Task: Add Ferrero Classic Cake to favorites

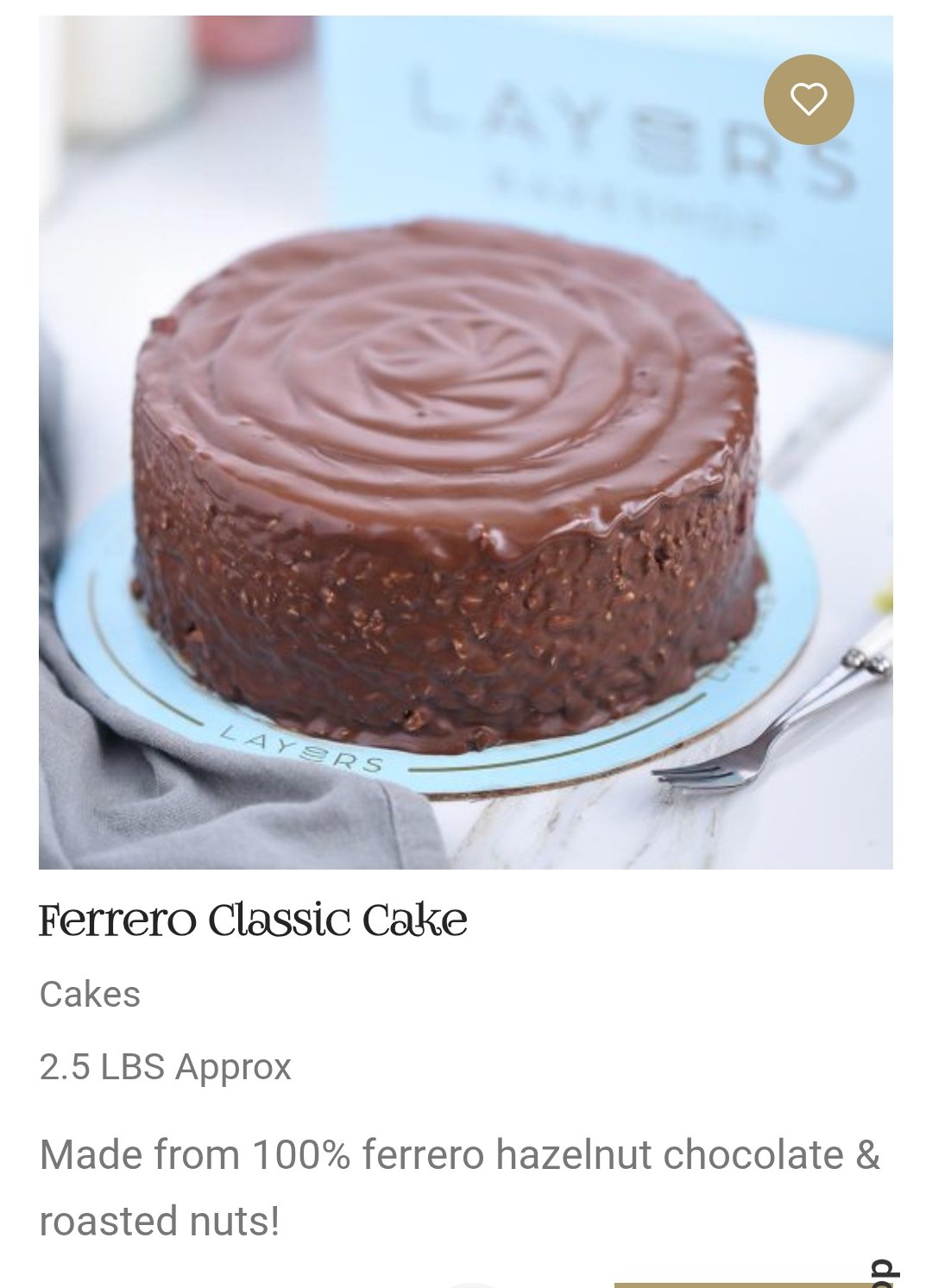Action: [x=809, y=99]
